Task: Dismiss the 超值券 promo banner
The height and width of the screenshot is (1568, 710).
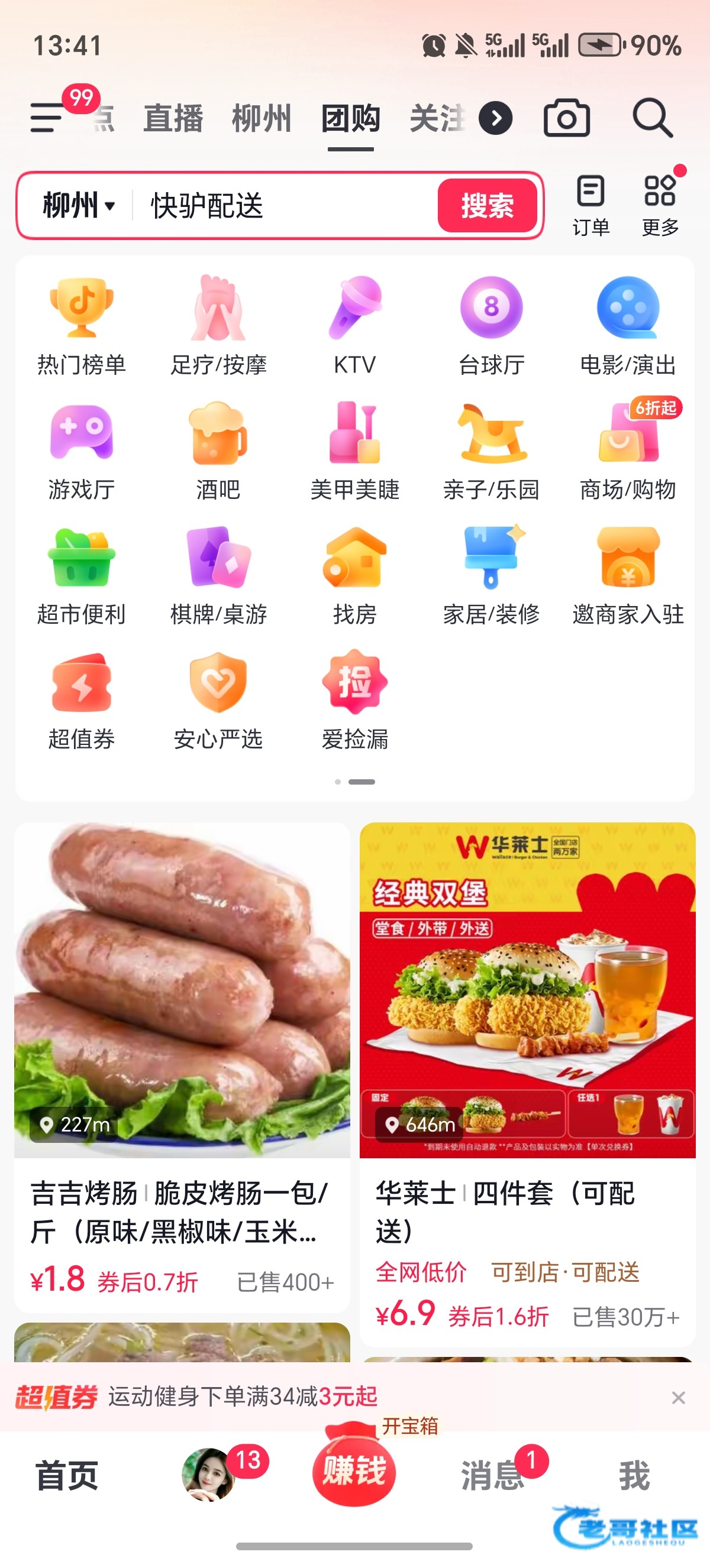Action: 678,1398
